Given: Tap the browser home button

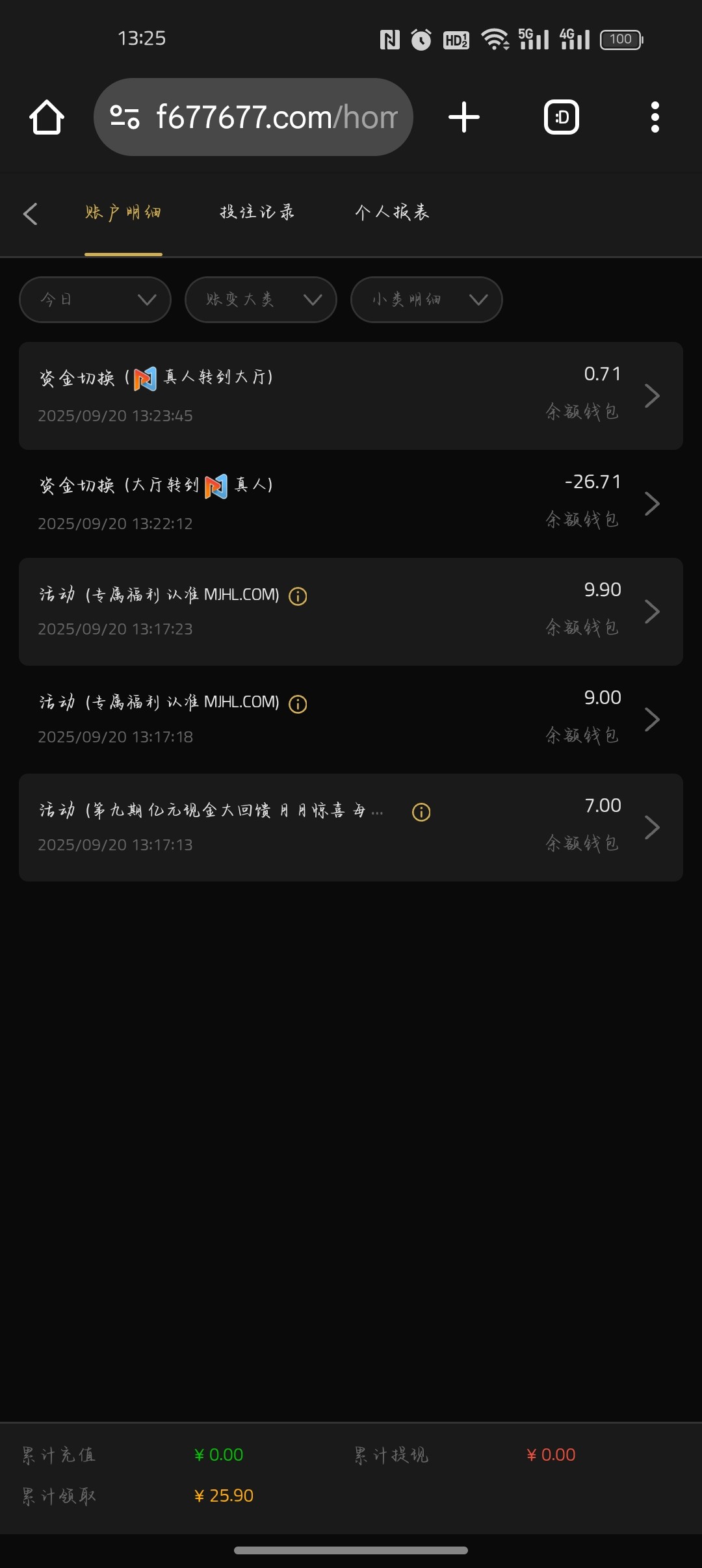Looking at the screenshot, I should [47, 118].
